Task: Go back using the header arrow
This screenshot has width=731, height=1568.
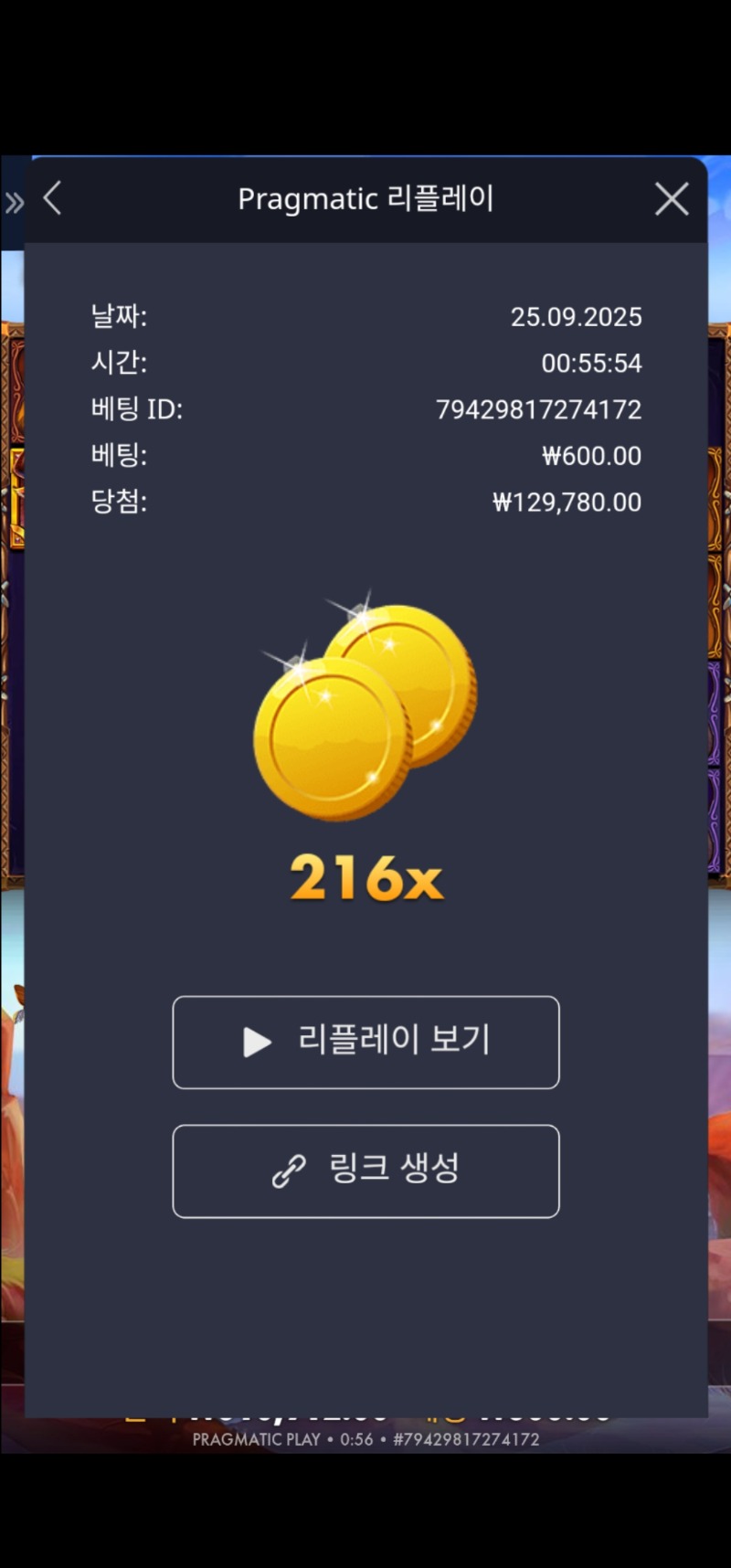Action: (x=53, y=198)
